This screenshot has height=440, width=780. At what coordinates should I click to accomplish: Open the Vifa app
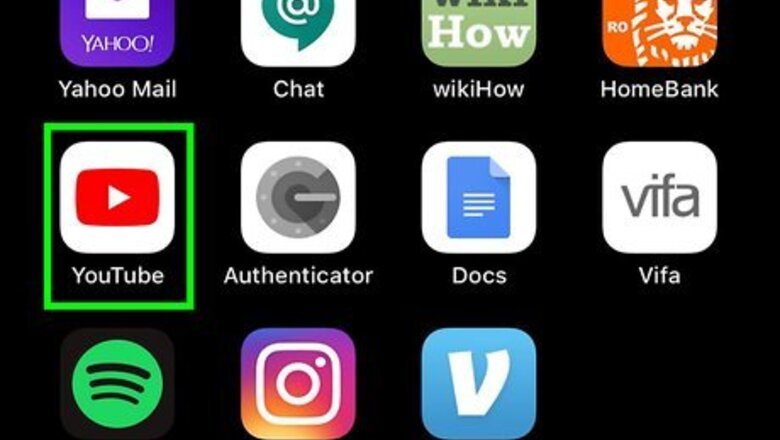pyautogui.click(x=659, y=197)
